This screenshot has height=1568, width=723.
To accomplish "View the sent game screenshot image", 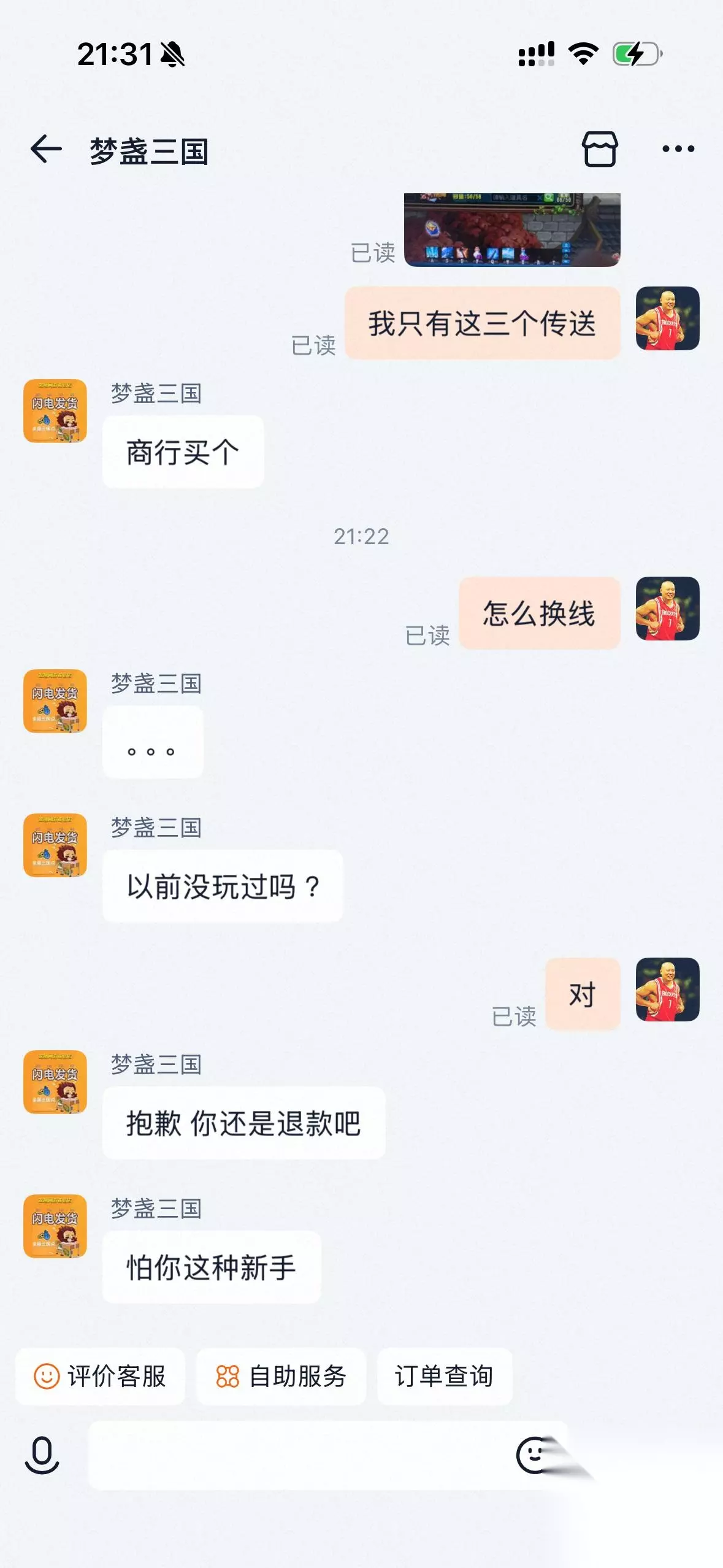I will 512,229.
